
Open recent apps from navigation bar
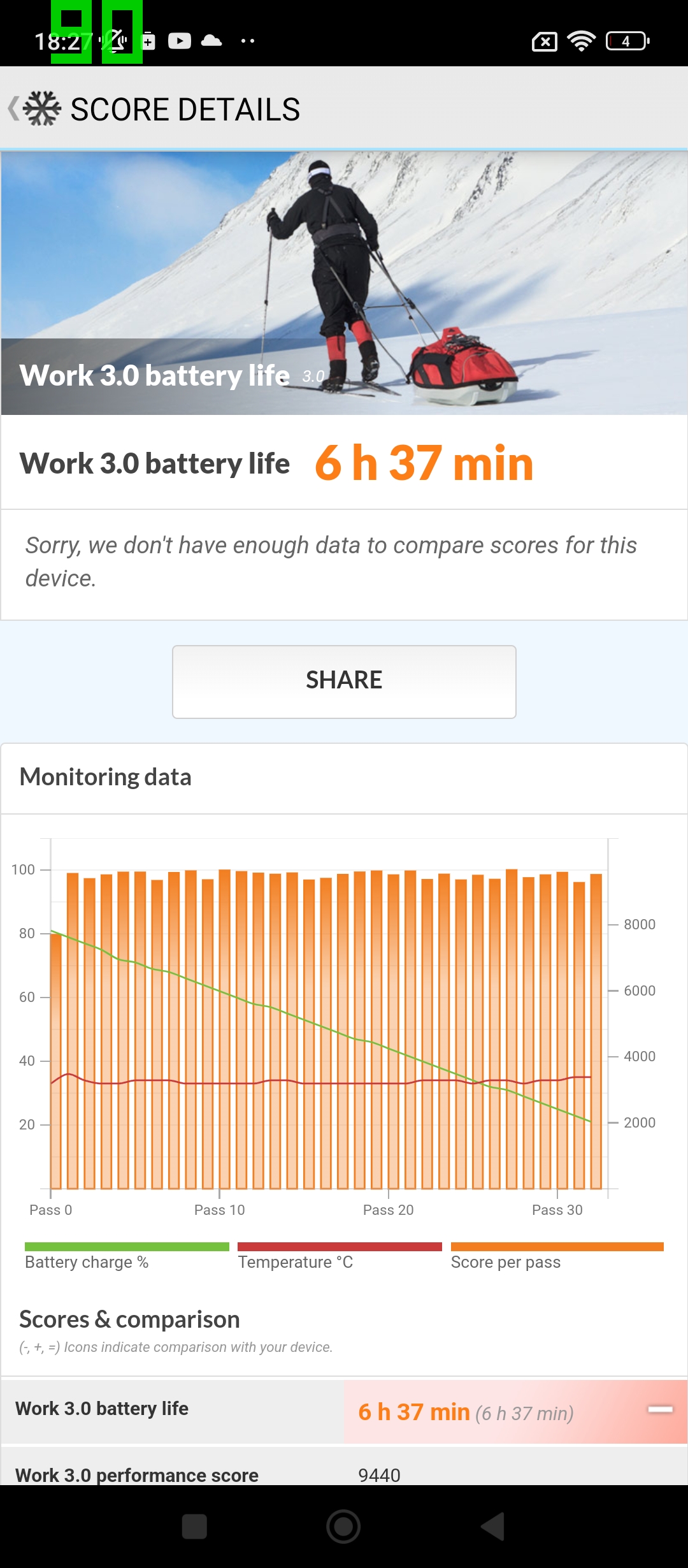tap(194, 1527)
